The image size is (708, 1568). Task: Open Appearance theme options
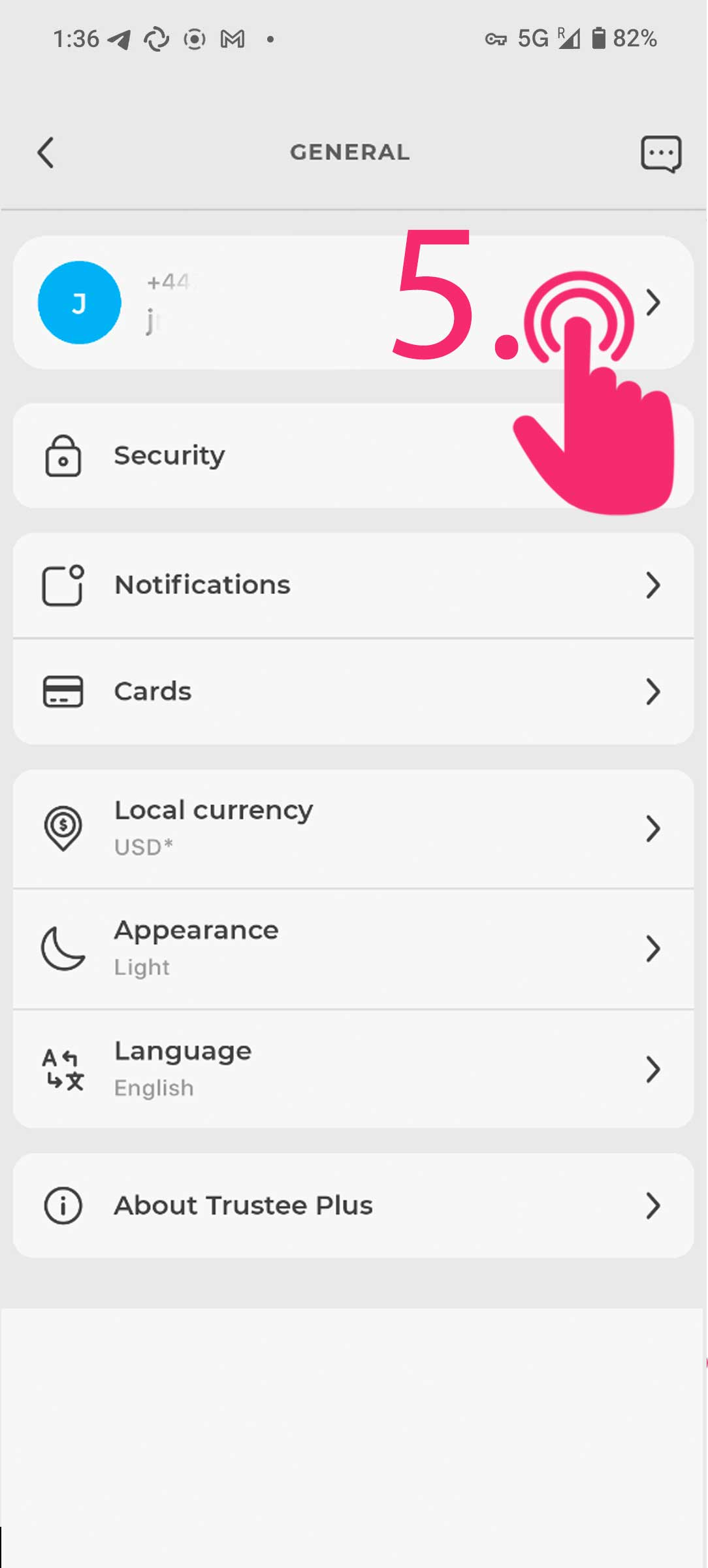pyautogui.click(x=353, y=949)
